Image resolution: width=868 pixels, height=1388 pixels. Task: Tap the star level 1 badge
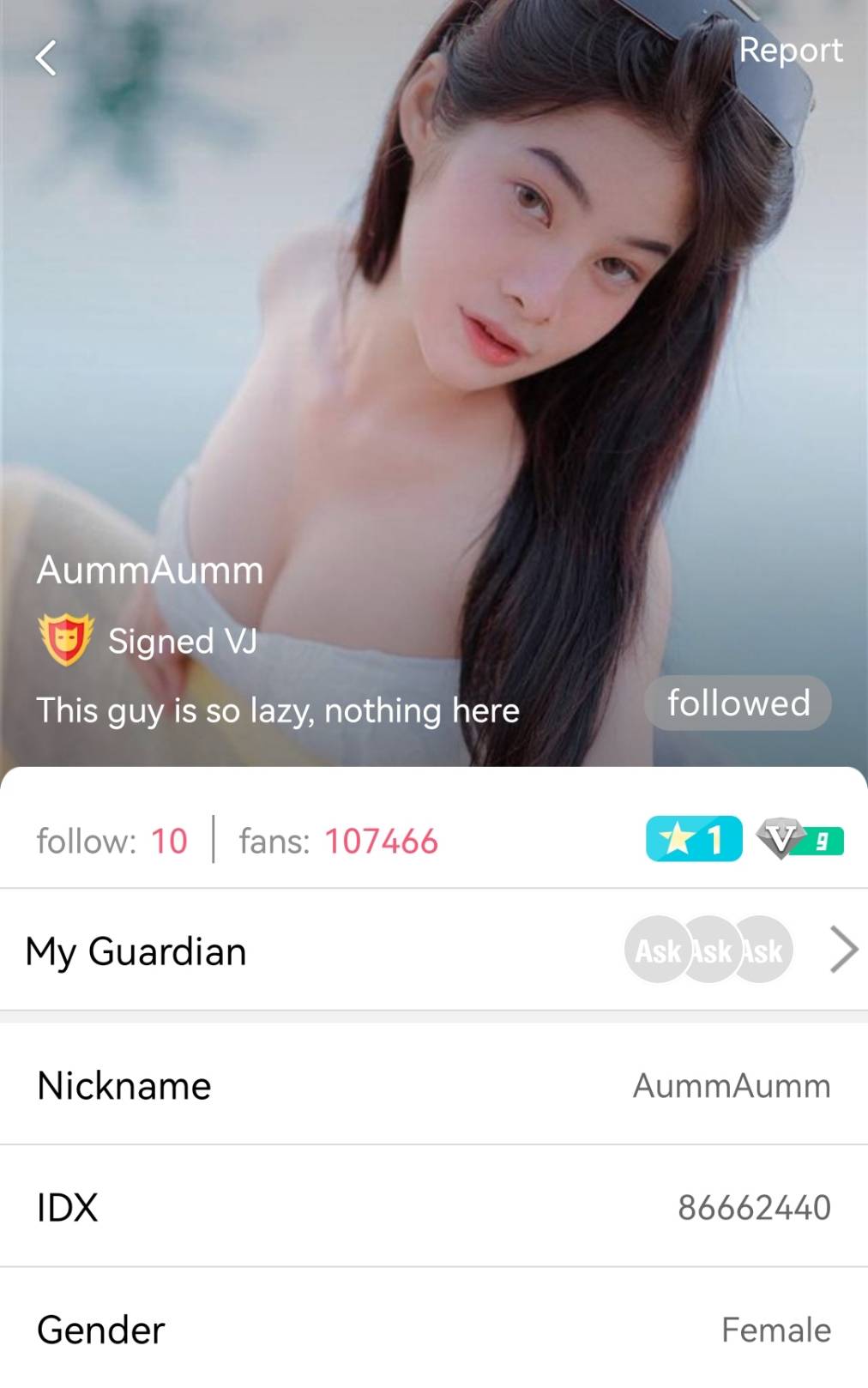pos(693,839)
